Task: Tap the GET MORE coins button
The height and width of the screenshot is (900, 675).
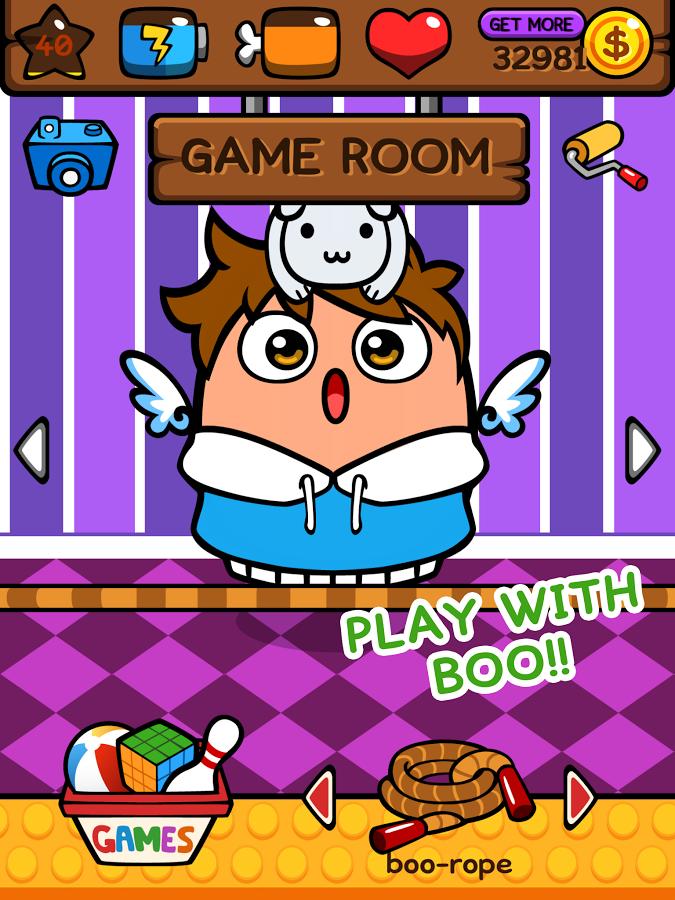Action: coord(531,24)
